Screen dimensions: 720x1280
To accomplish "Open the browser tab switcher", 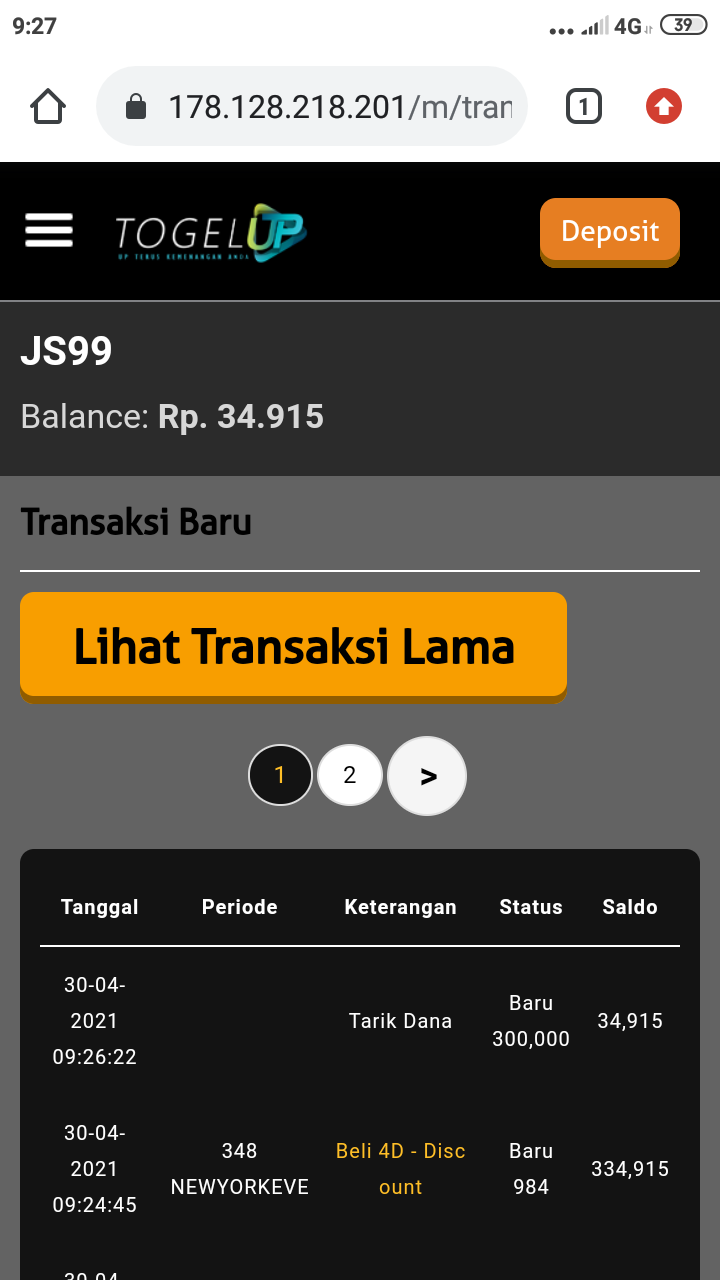I will 583,106.
